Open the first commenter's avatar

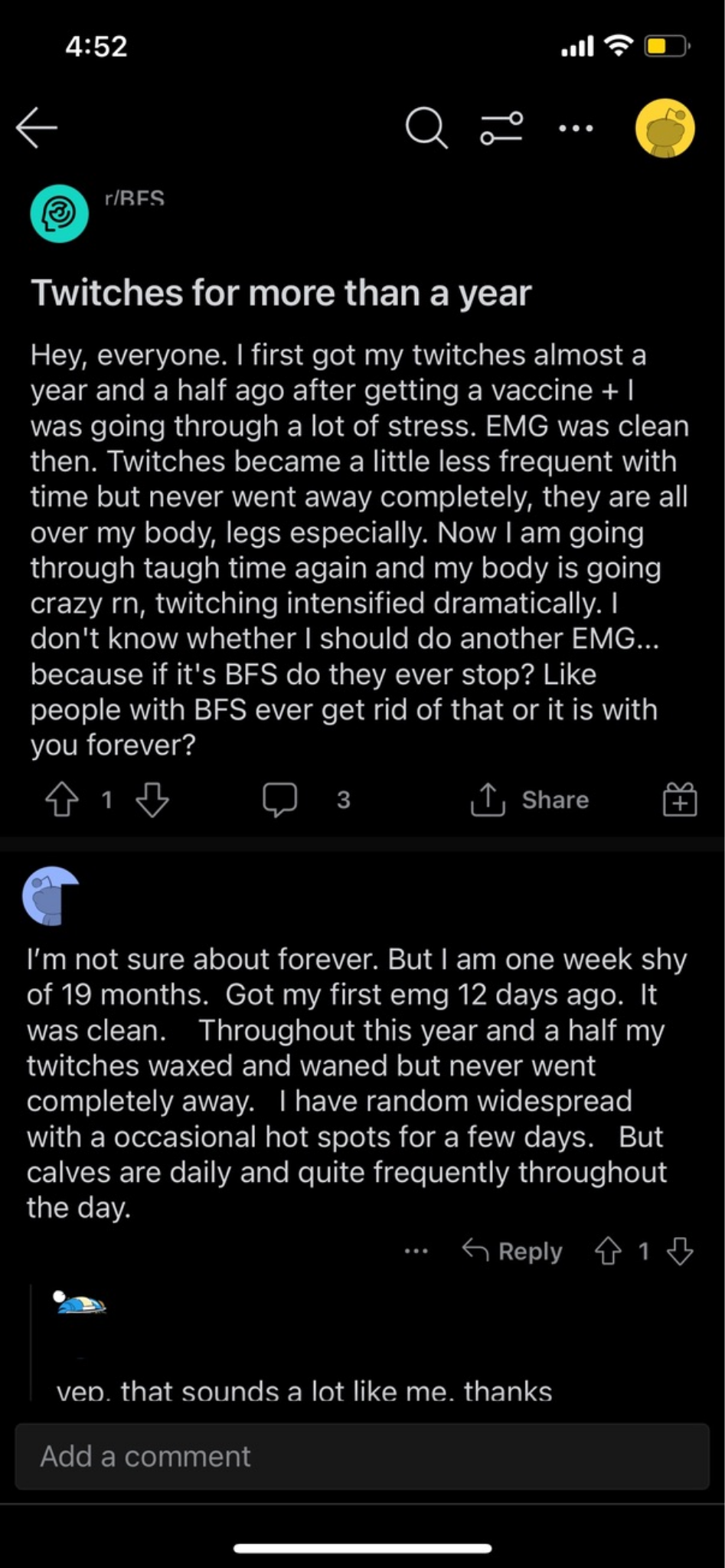51,895
